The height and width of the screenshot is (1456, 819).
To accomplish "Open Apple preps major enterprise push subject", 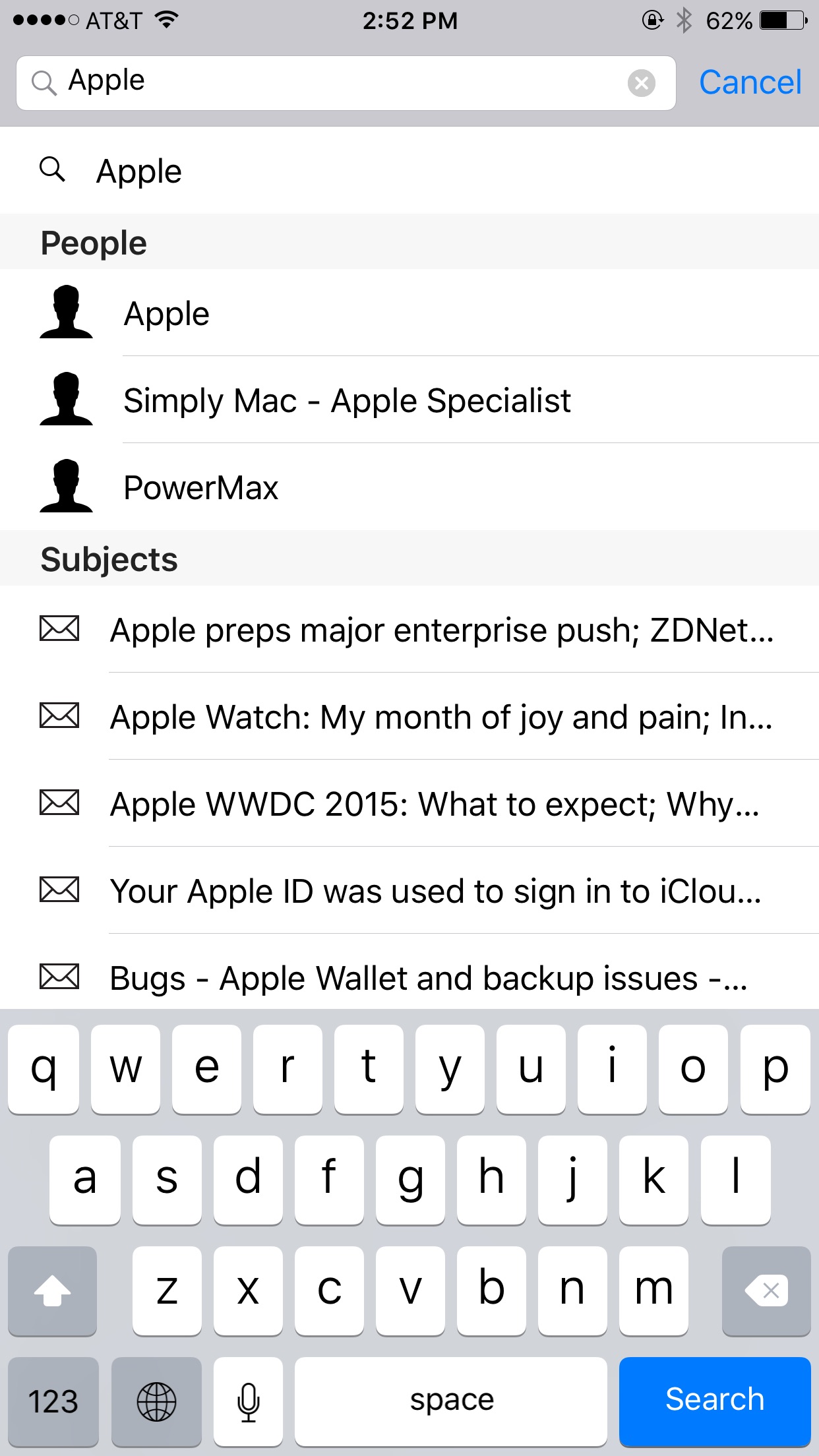I will pos(409,629).
